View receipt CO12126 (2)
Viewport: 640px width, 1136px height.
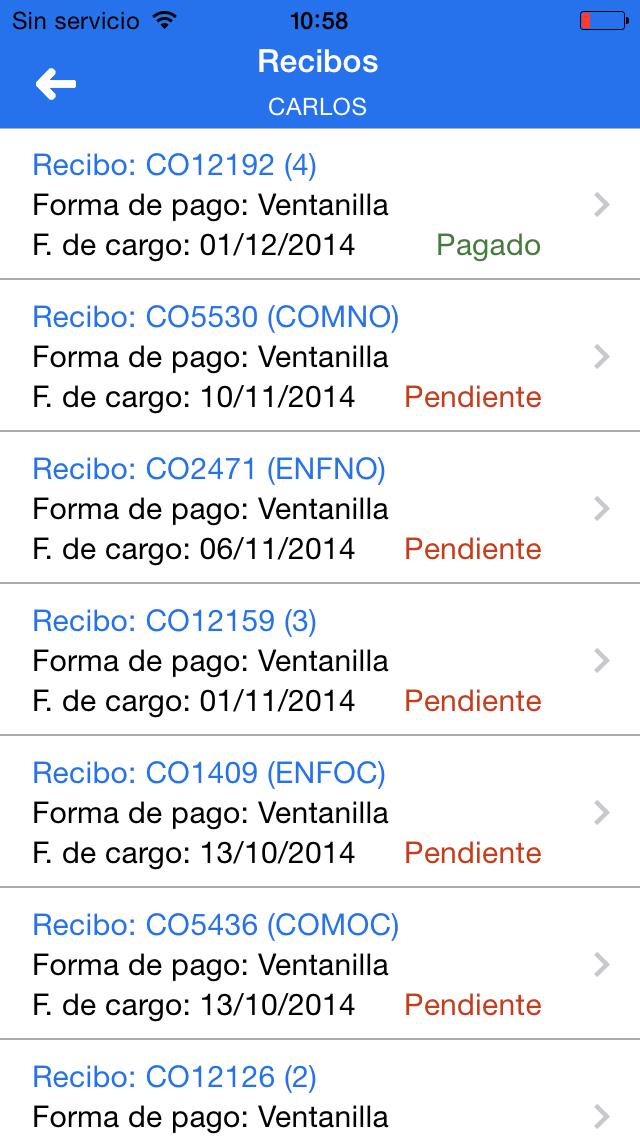[320, 1088]
